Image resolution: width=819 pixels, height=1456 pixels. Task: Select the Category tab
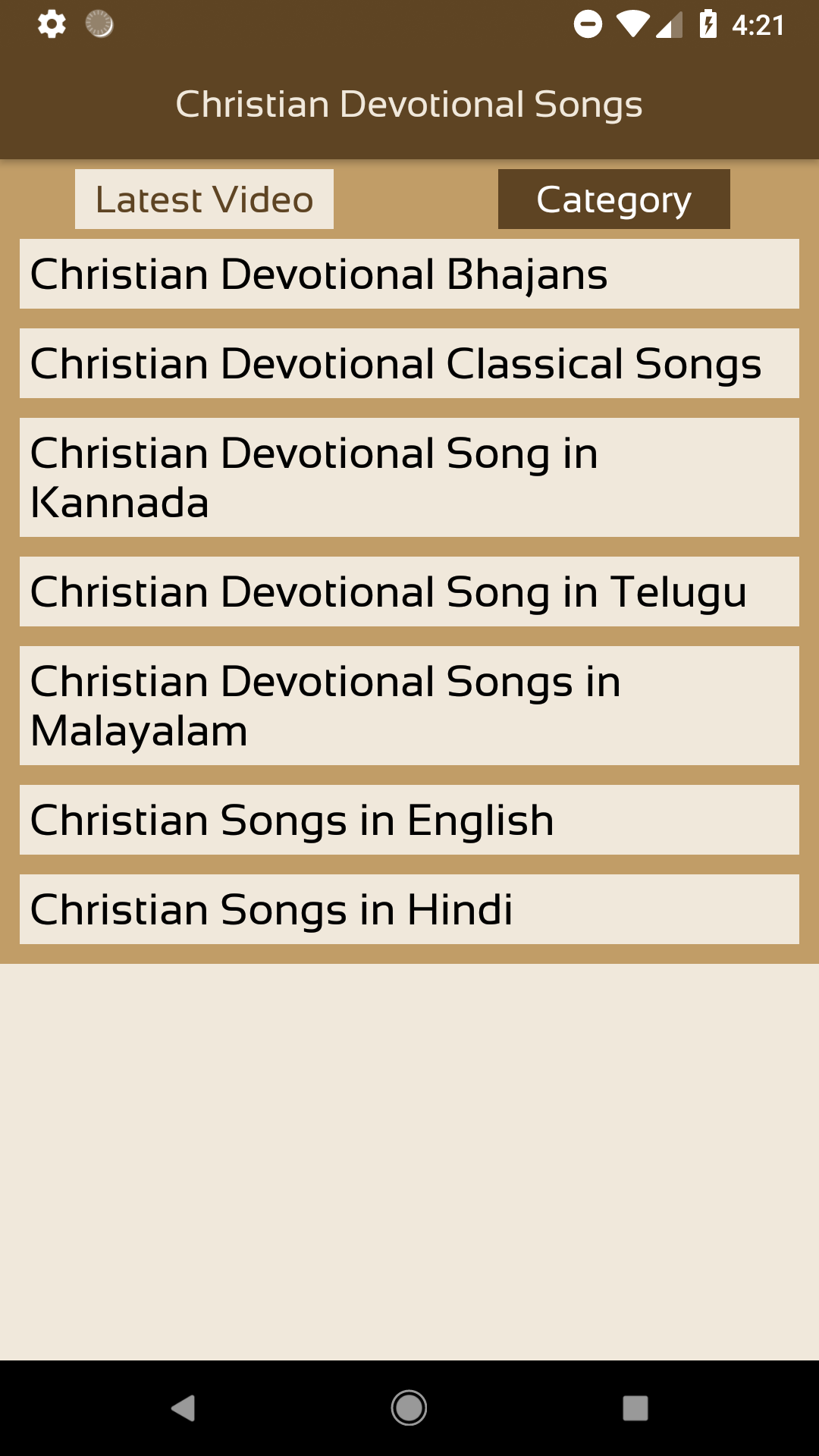[x=613, y=199]
